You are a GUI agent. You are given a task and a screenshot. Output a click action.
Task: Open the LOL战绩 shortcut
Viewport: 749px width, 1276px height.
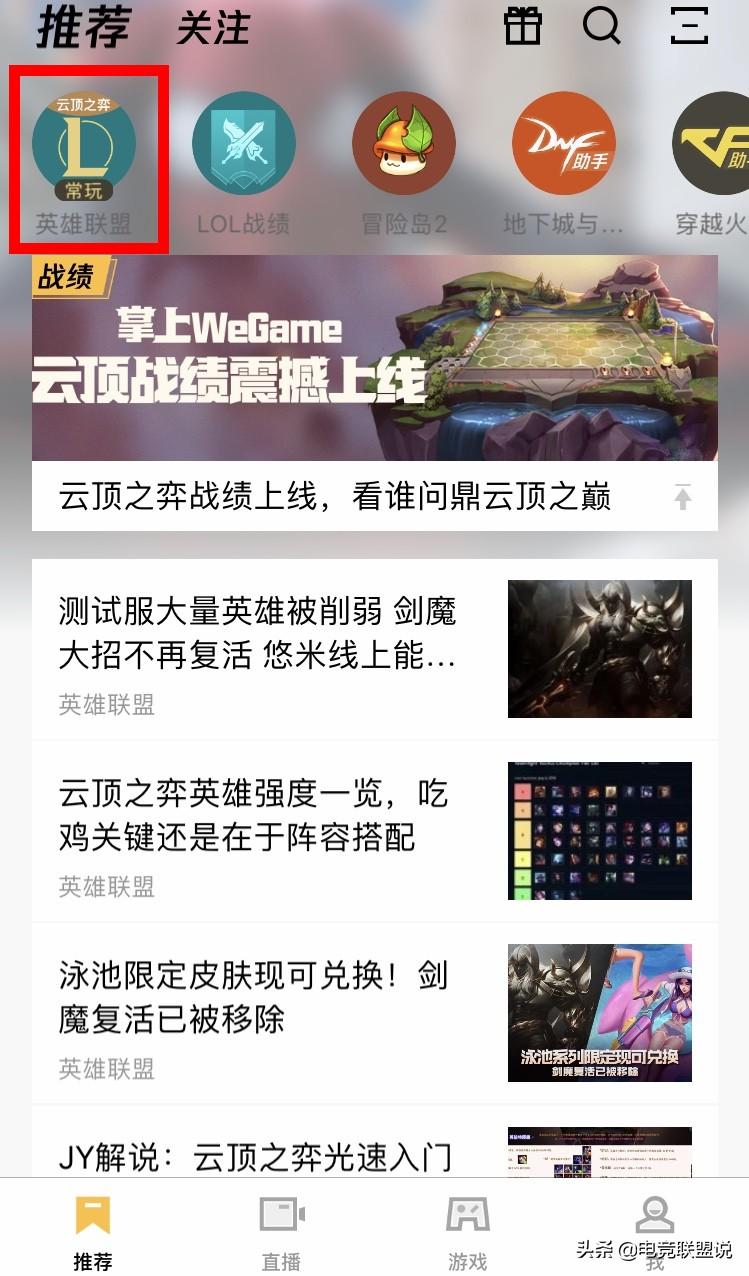pos(243,146)
